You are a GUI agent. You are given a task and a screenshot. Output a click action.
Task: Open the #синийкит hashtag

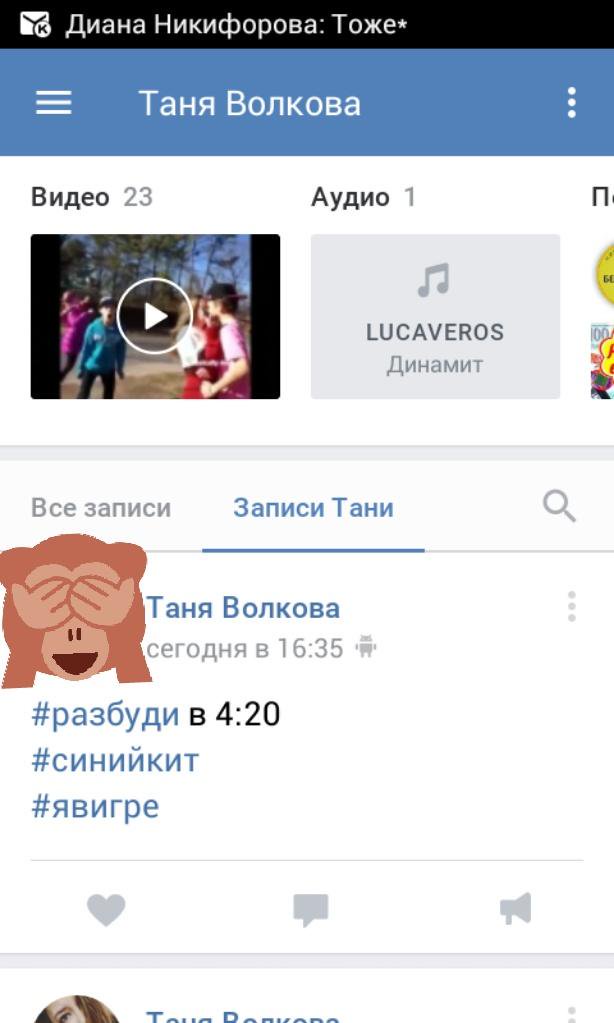[115, 760]
